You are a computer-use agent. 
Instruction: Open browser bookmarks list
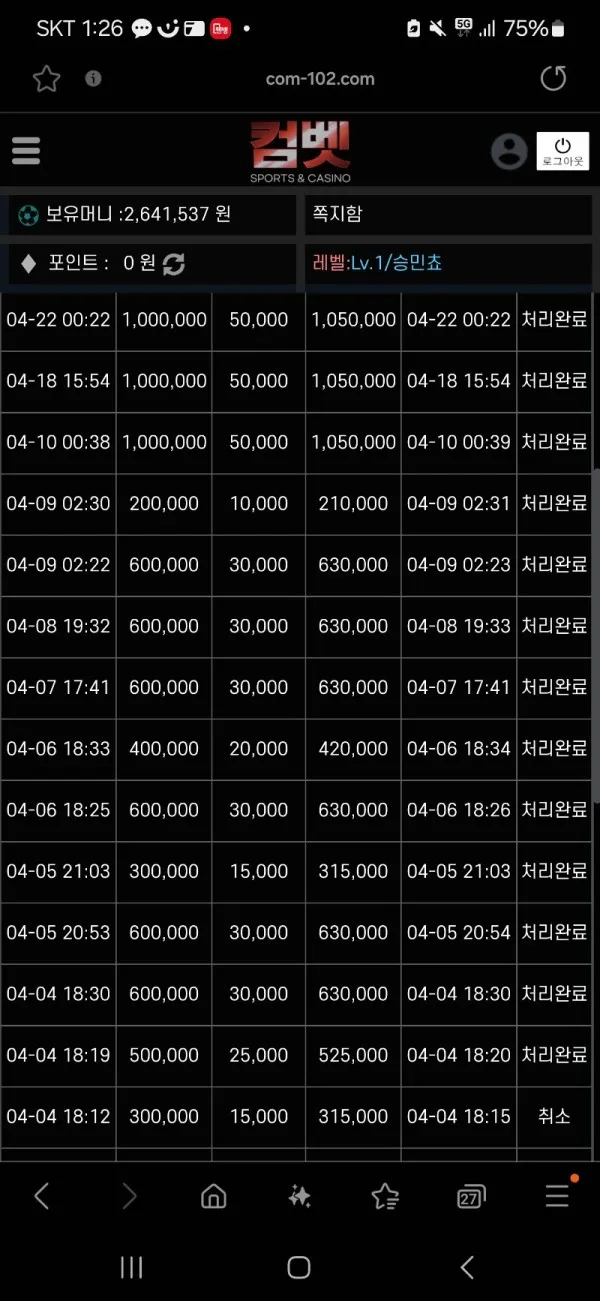click(385, 1196)
